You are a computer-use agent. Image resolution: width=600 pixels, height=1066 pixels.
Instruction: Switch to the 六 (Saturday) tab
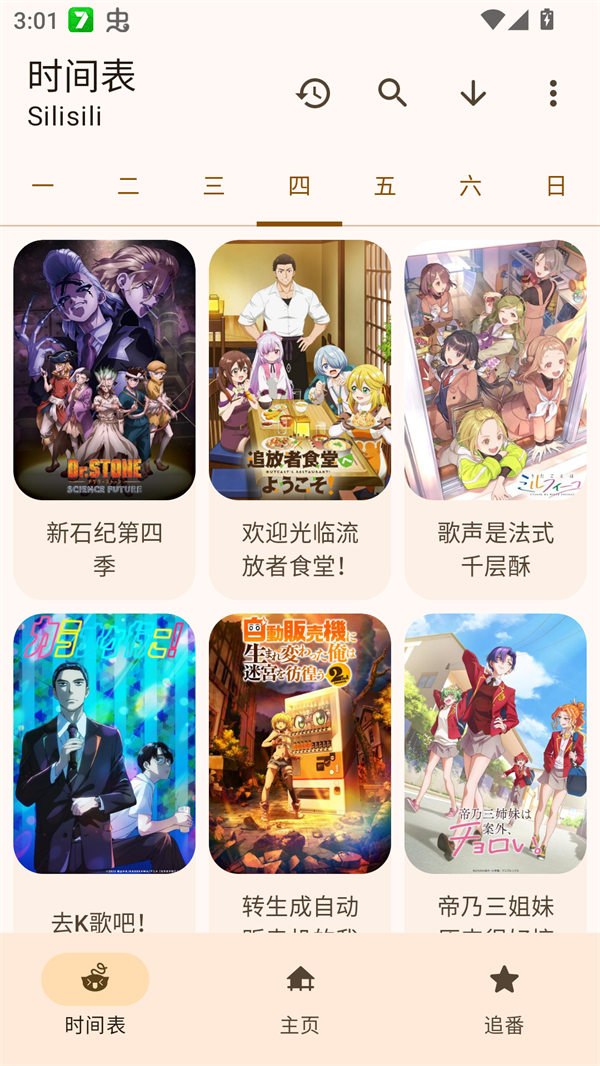(x=470, y=186)
